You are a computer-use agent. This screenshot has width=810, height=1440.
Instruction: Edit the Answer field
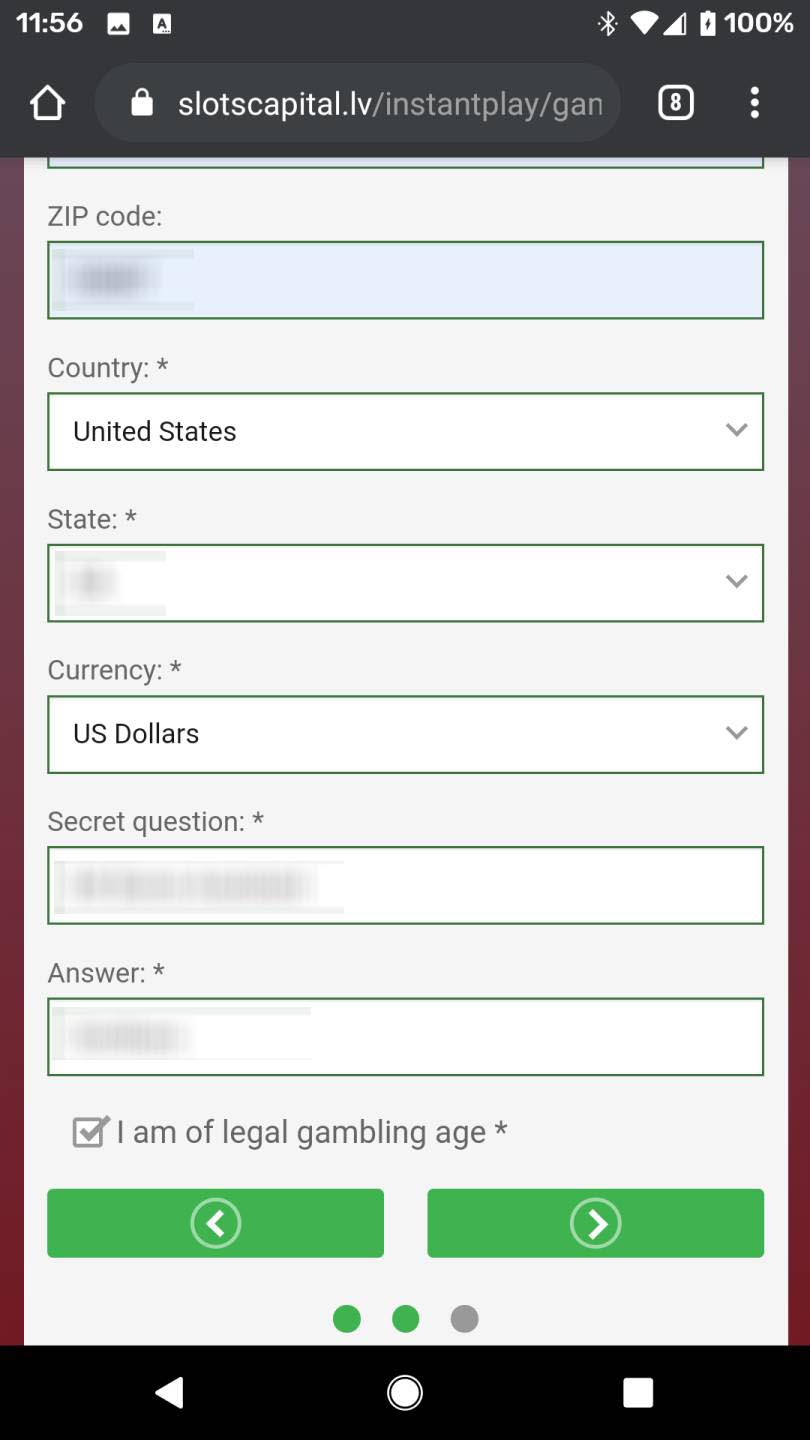click(405, 1037)
